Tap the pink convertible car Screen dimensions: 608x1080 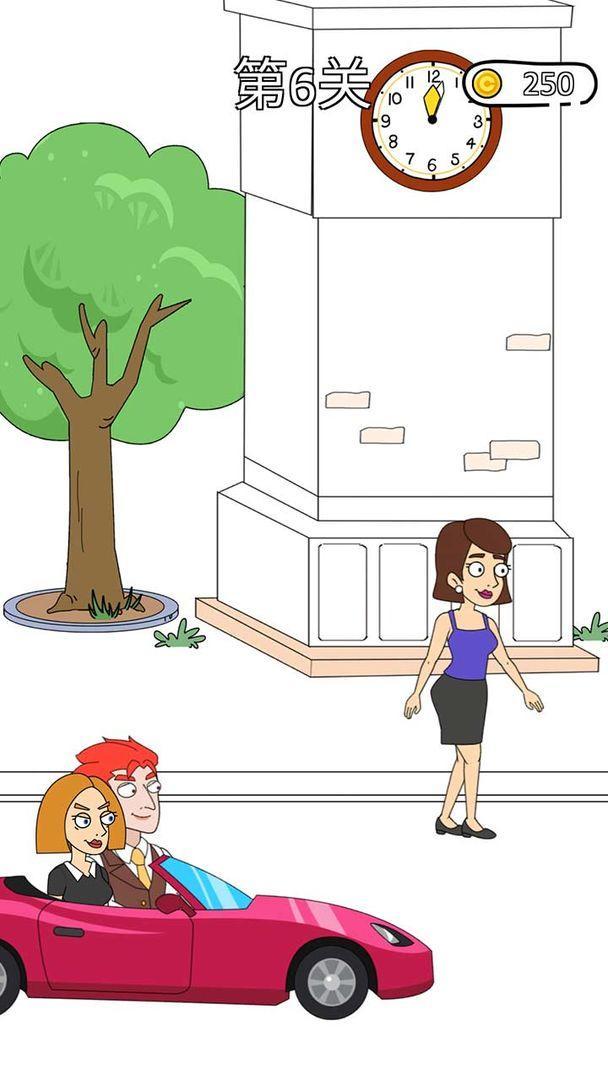[213, 944]
